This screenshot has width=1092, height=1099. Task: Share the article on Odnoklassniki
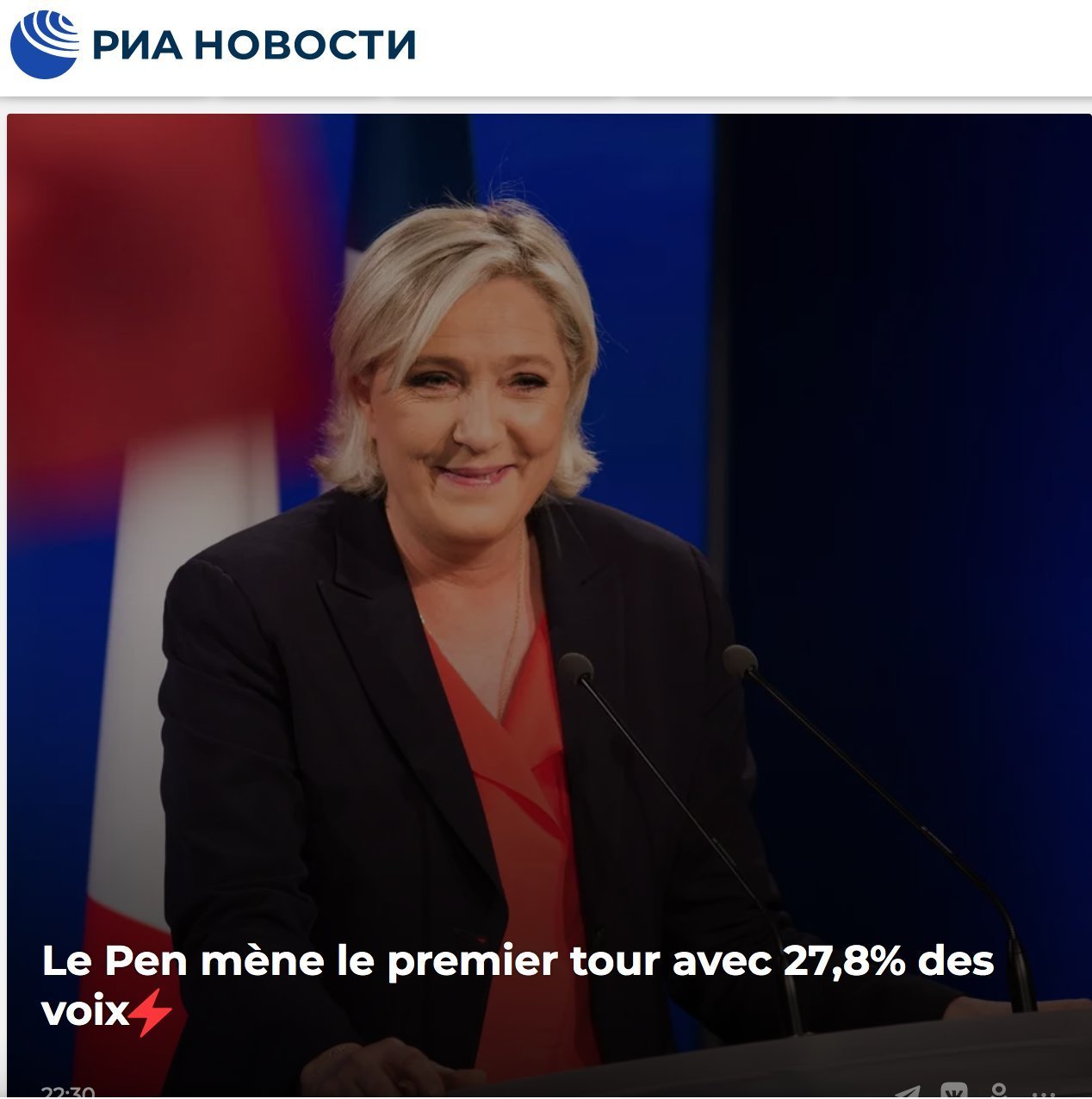pos(998,1091)
